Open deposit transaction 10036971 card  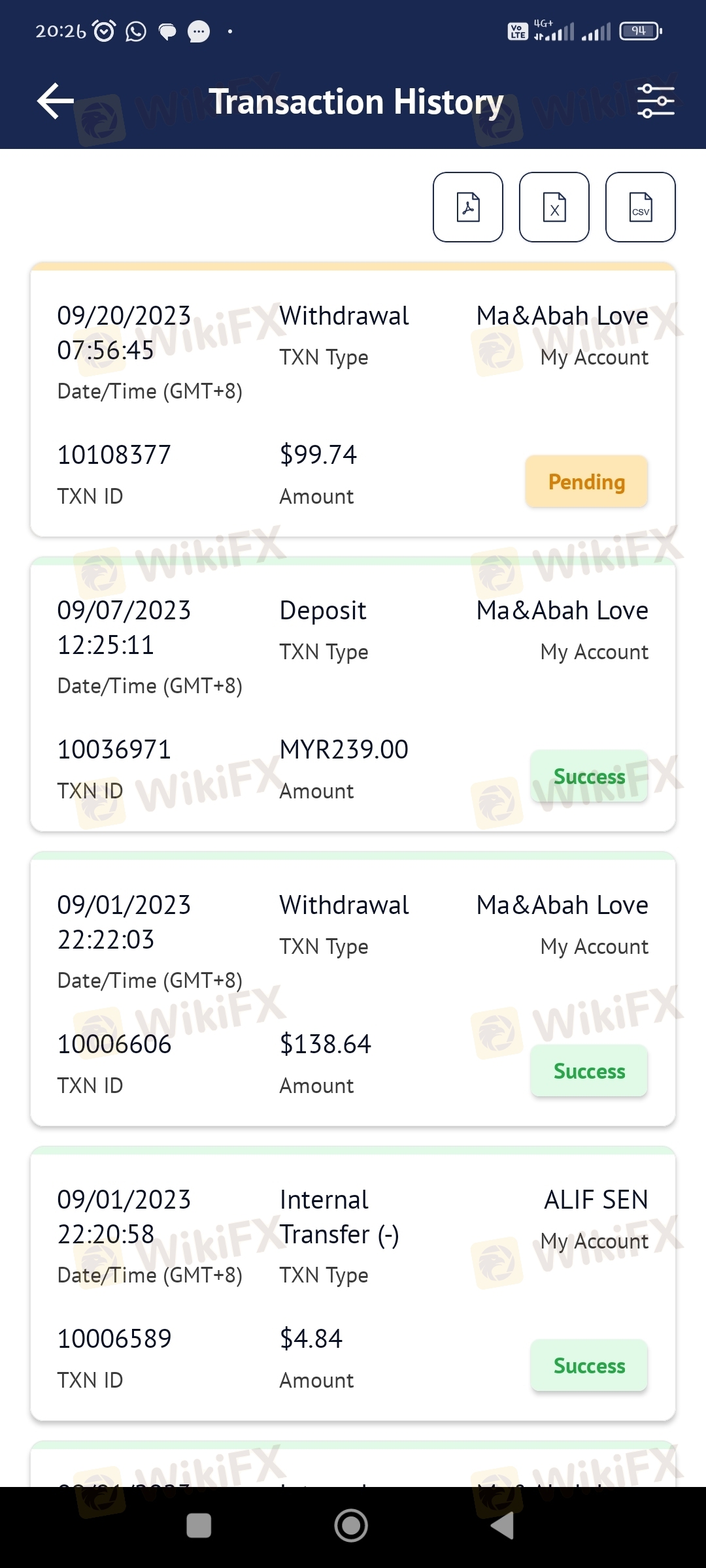click(x=353, y=694)
